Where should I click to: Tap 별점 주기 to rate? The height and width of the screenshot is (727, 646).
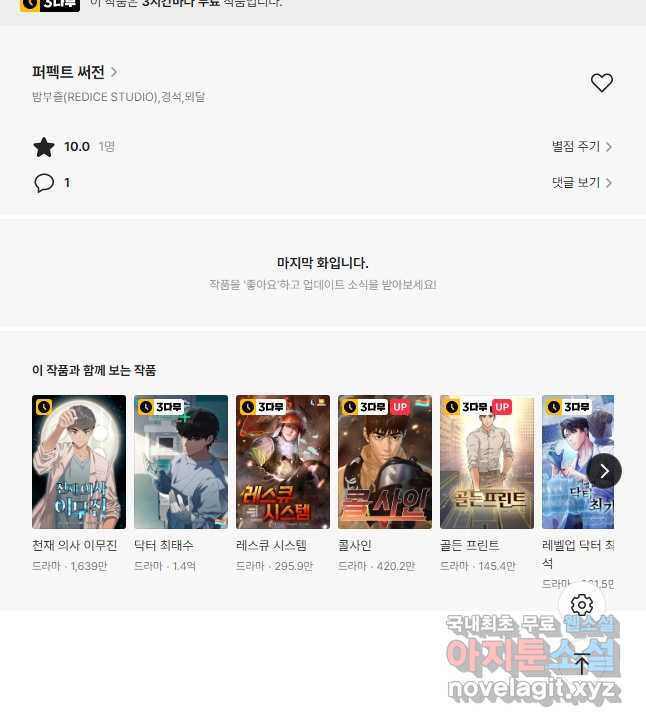[x=581, y=147]
